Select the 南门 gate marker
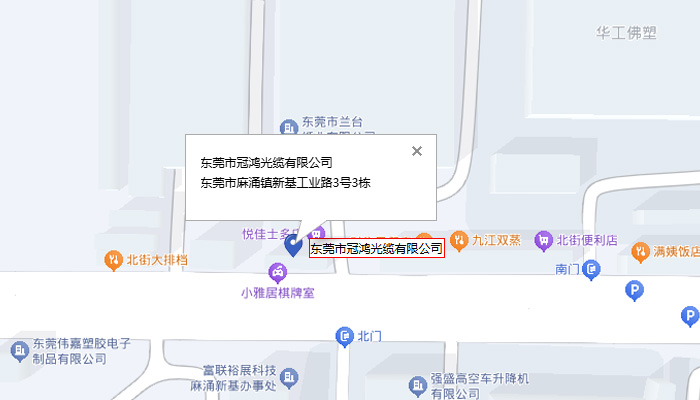The width and height of the screenshot is (700, 400). click(593, 268)
